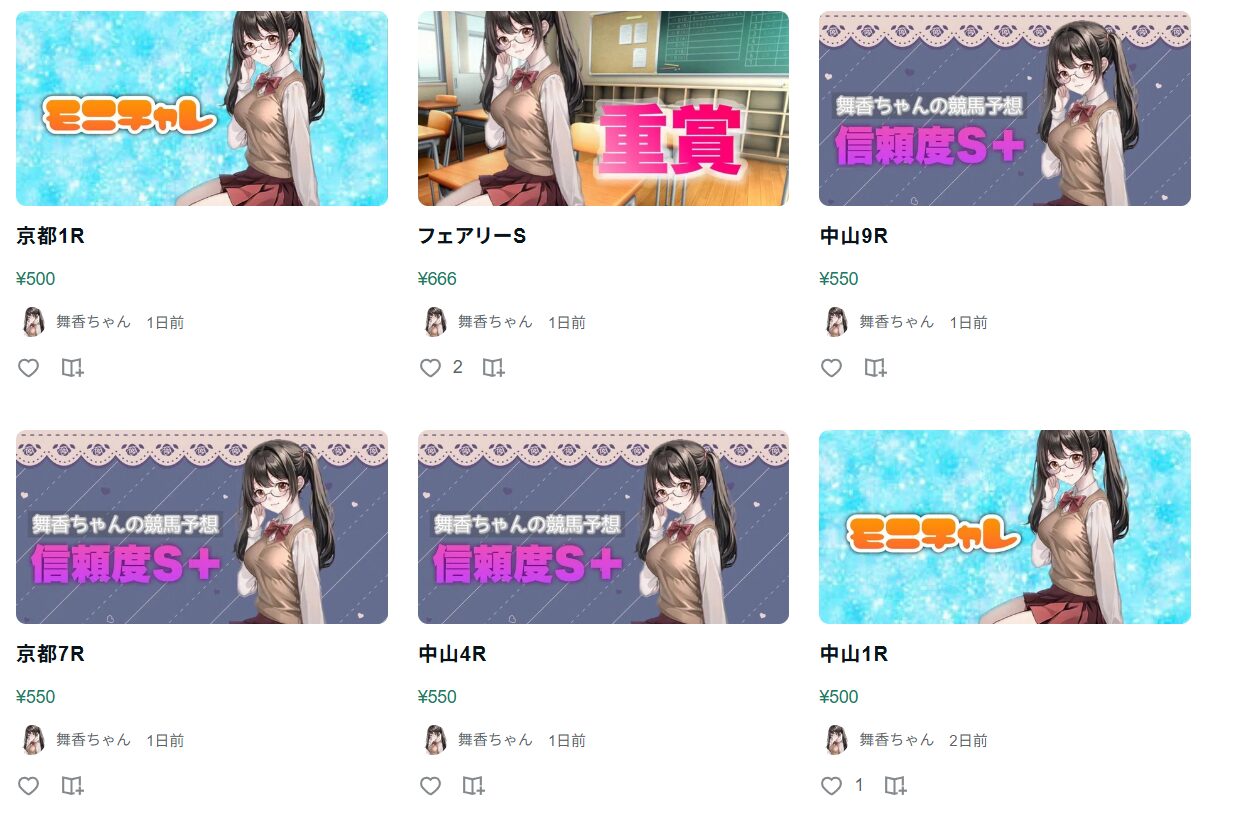Like the 中山4R article
The width and height of the screenshot is (1233, 833).
[x=430, y=786]
